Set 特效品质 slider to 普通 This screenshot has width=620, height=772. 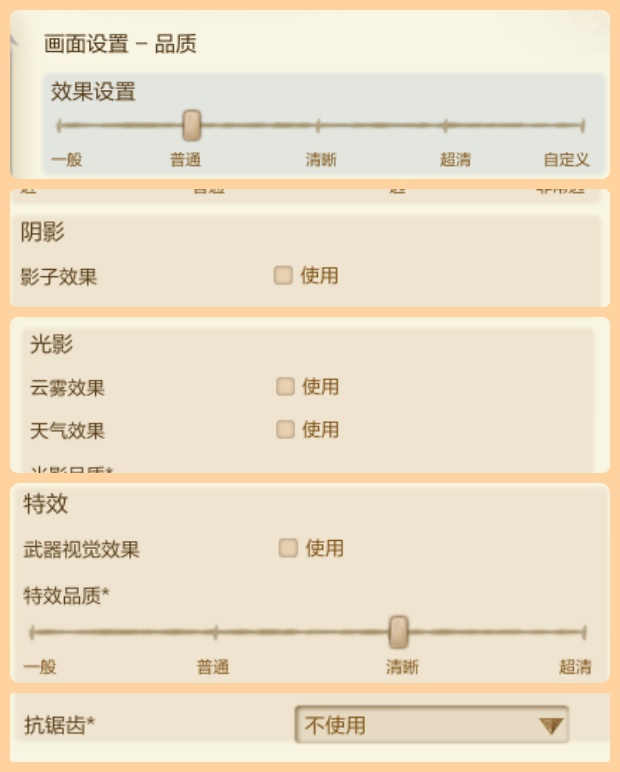click(x=215, y=632)
